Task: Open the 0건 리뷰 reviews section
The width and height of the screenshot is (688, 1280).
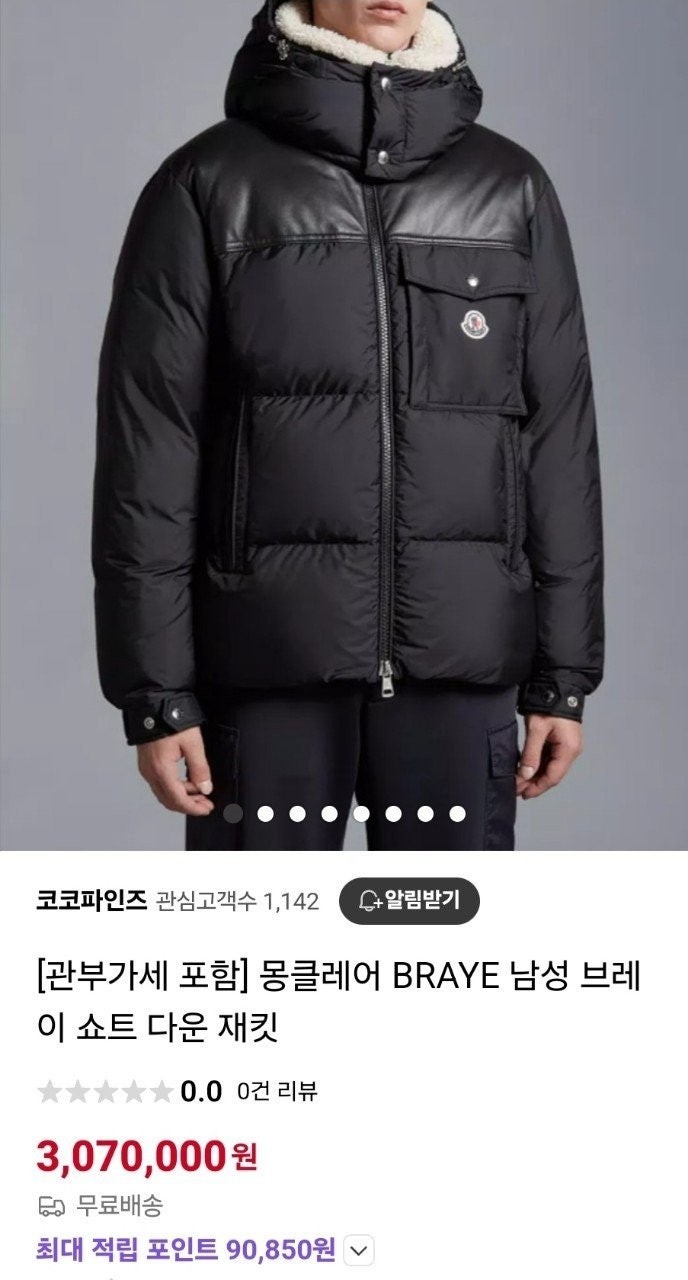Action: pyautogui.click(x=277, y=1091)
